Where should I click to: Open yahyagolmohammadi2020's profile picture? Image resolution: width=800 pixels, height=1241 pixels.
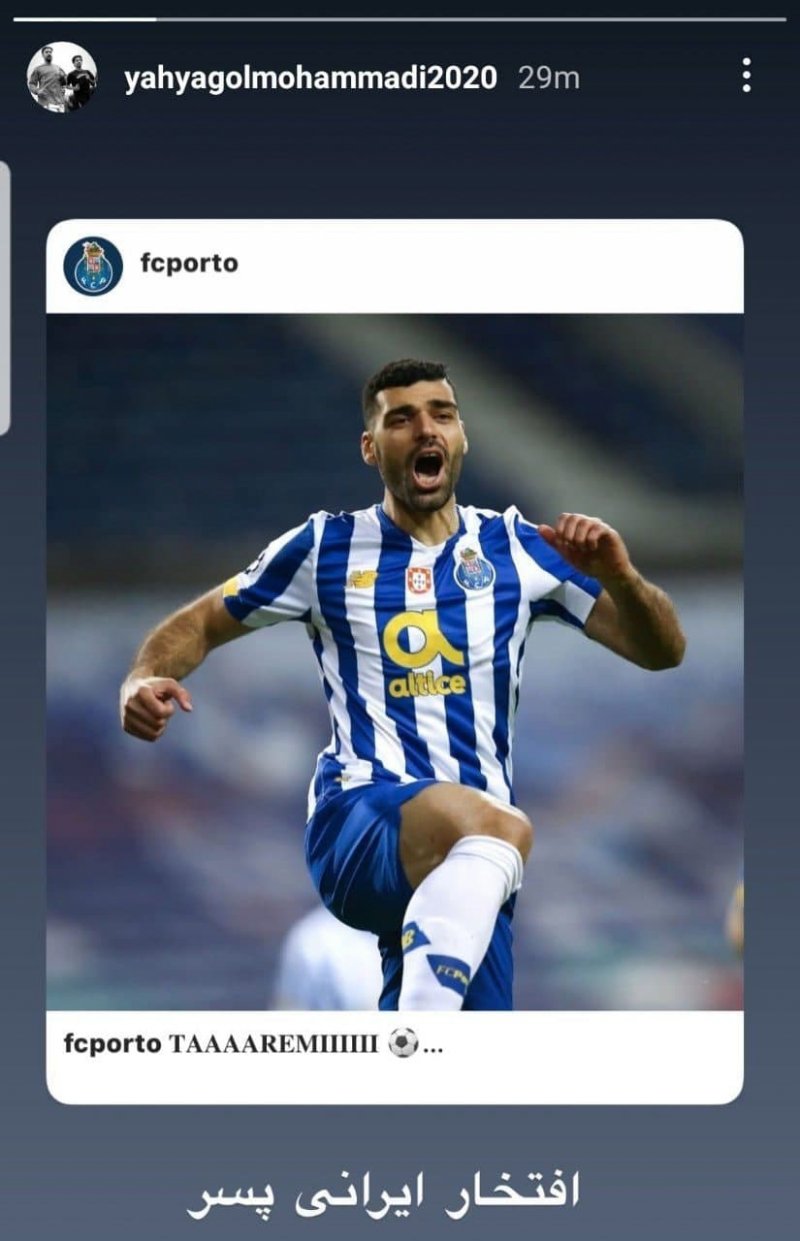click(62, 77)
